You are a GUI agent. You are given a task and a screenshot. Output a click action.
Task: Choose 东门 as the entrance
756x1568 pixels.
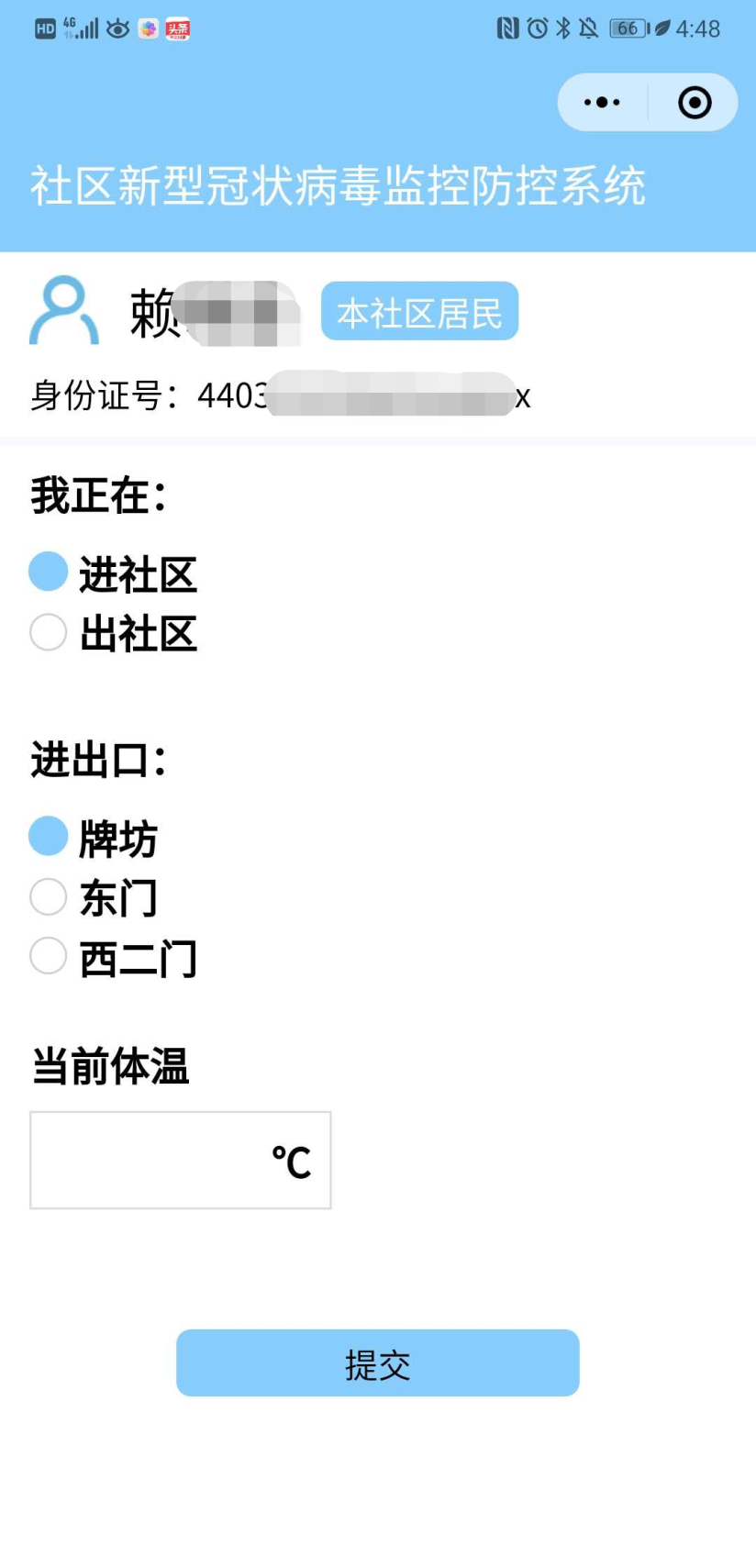point(49,896)
